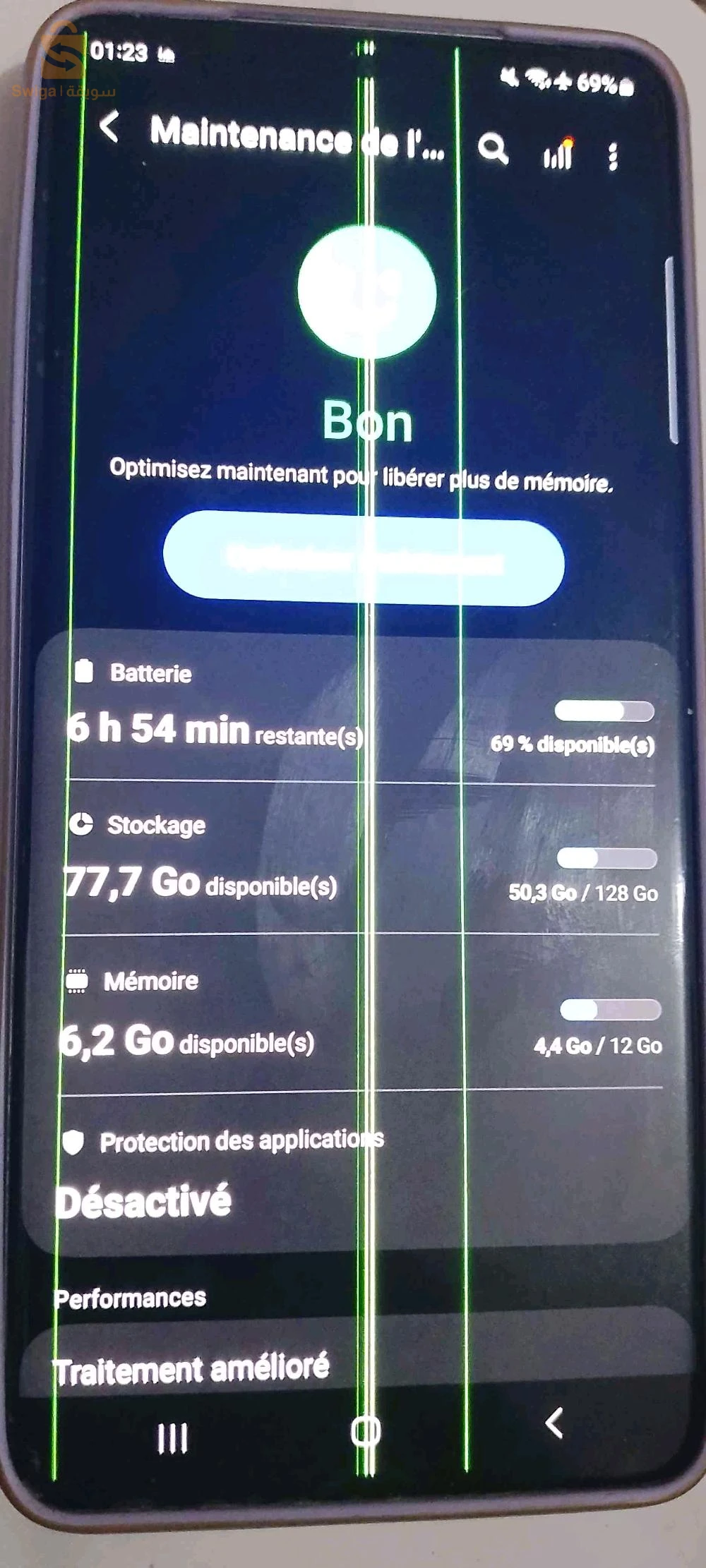706x1568 pixels.
Task: Expand the Traitement amélioré settings
Action: [191, 1367]
